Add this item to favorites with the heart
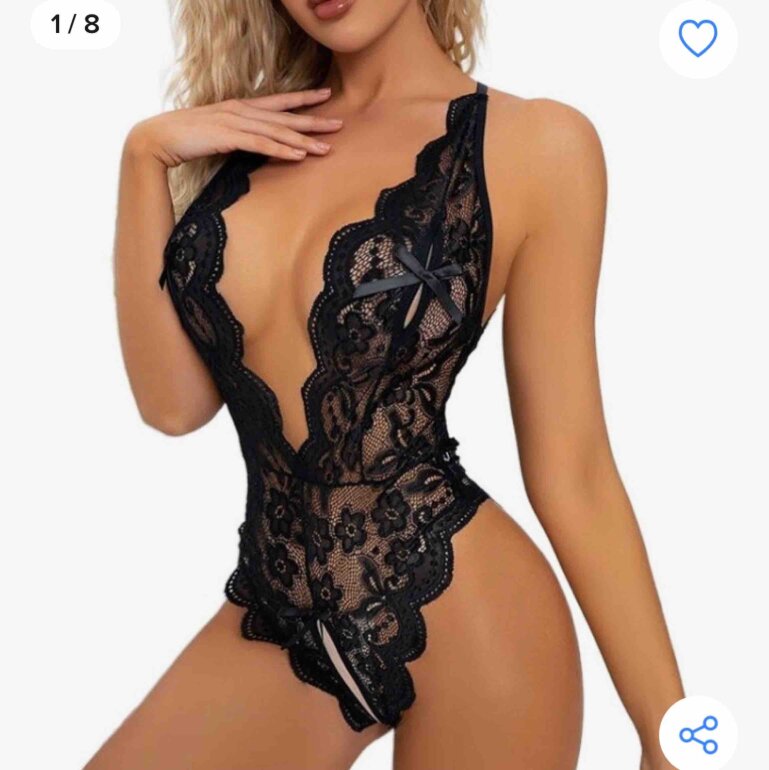Viewport: 769px width, 770px height. (x=698, y=39)
